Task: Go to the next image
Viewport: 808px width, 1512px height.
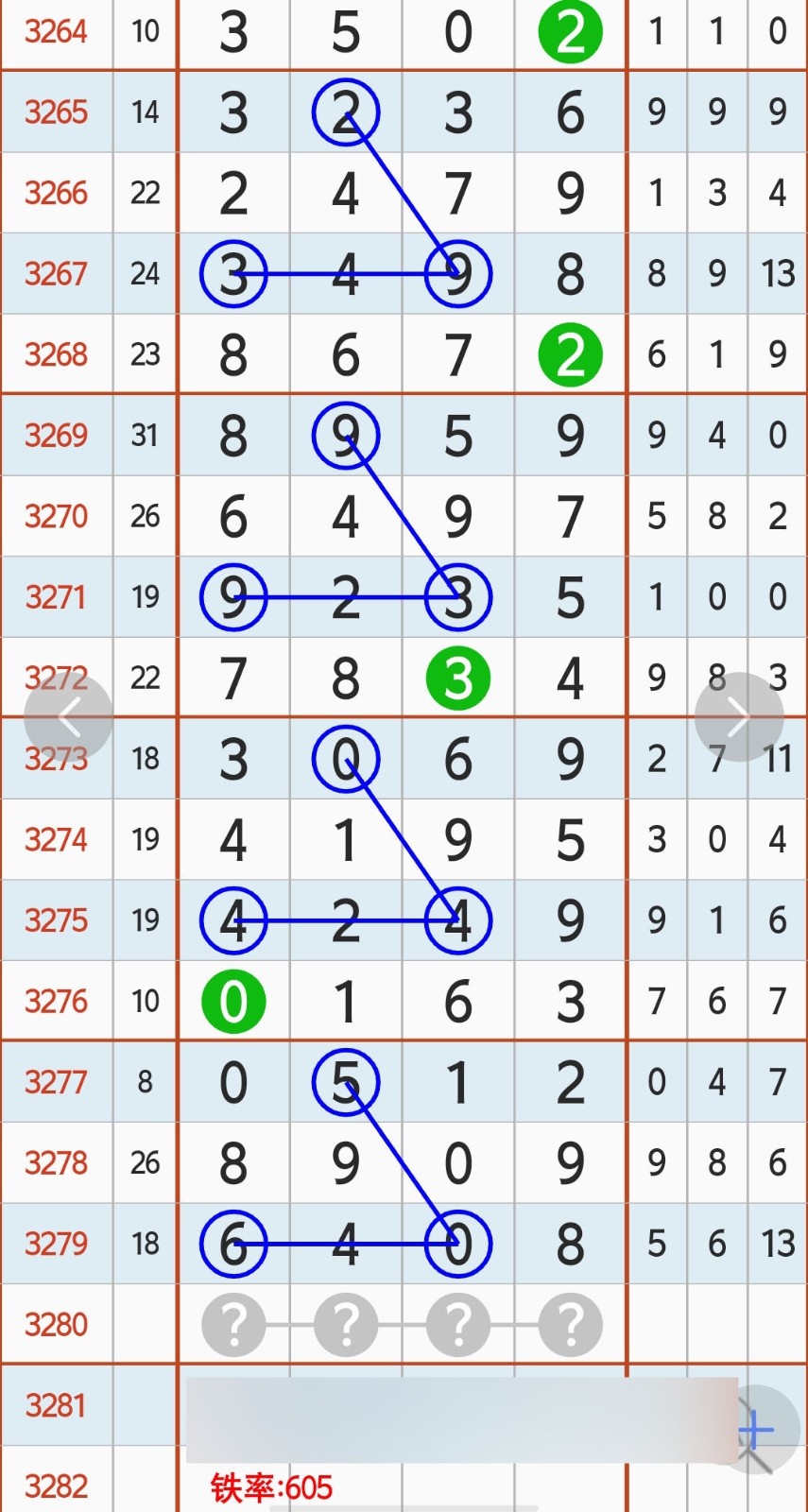Action: [739, 717]
